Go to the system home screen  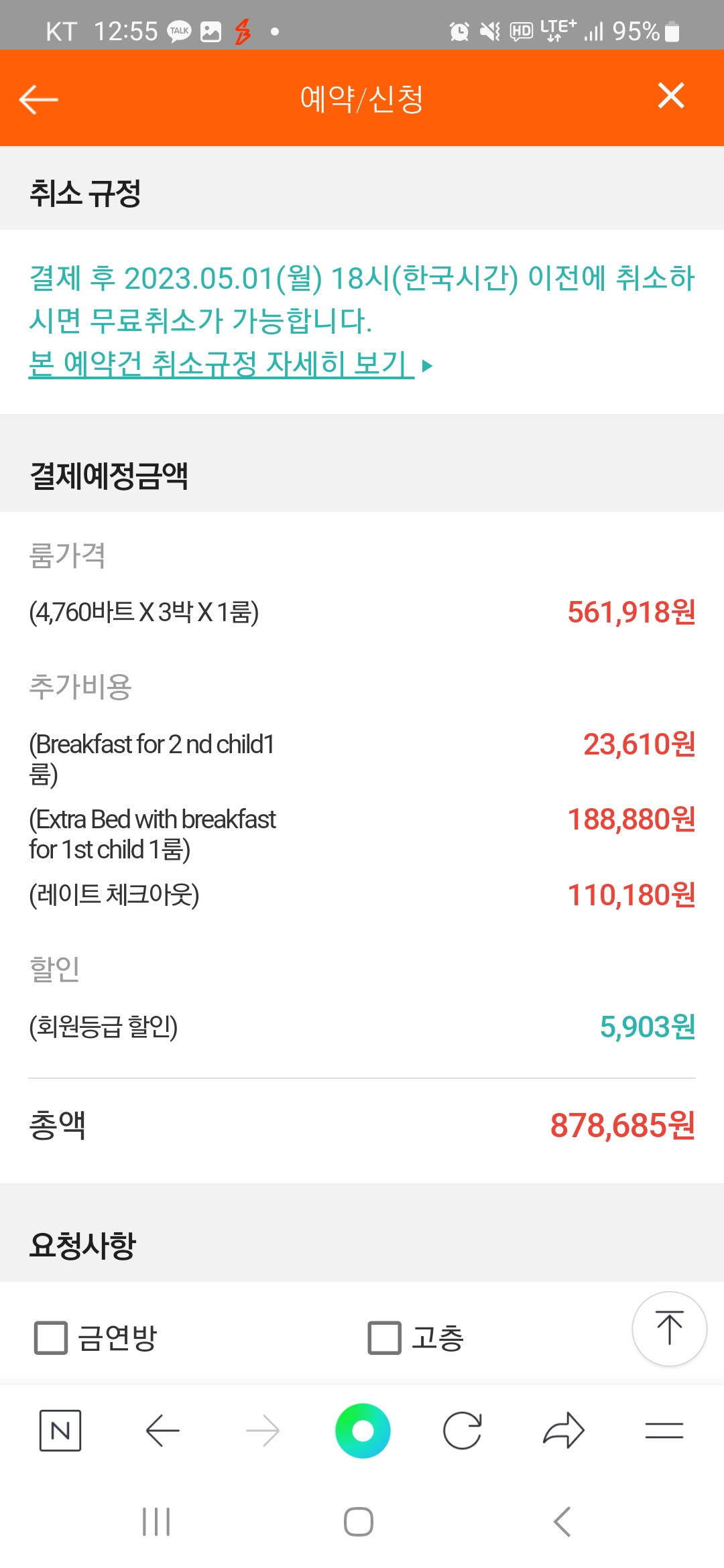(359, 1521)
